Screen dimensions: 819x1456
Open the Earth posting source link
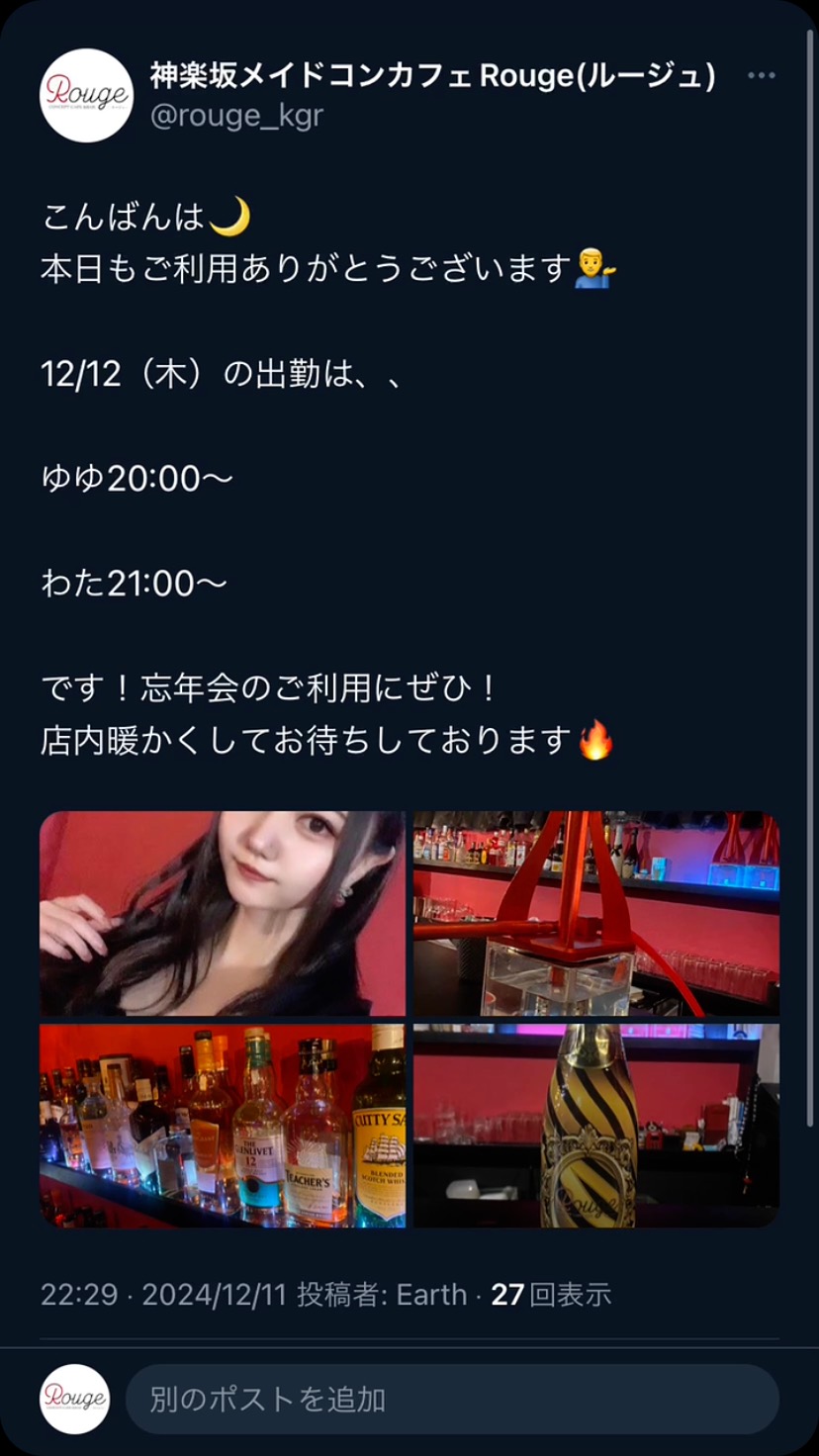pyautogui.click(x=431, y=1294)
